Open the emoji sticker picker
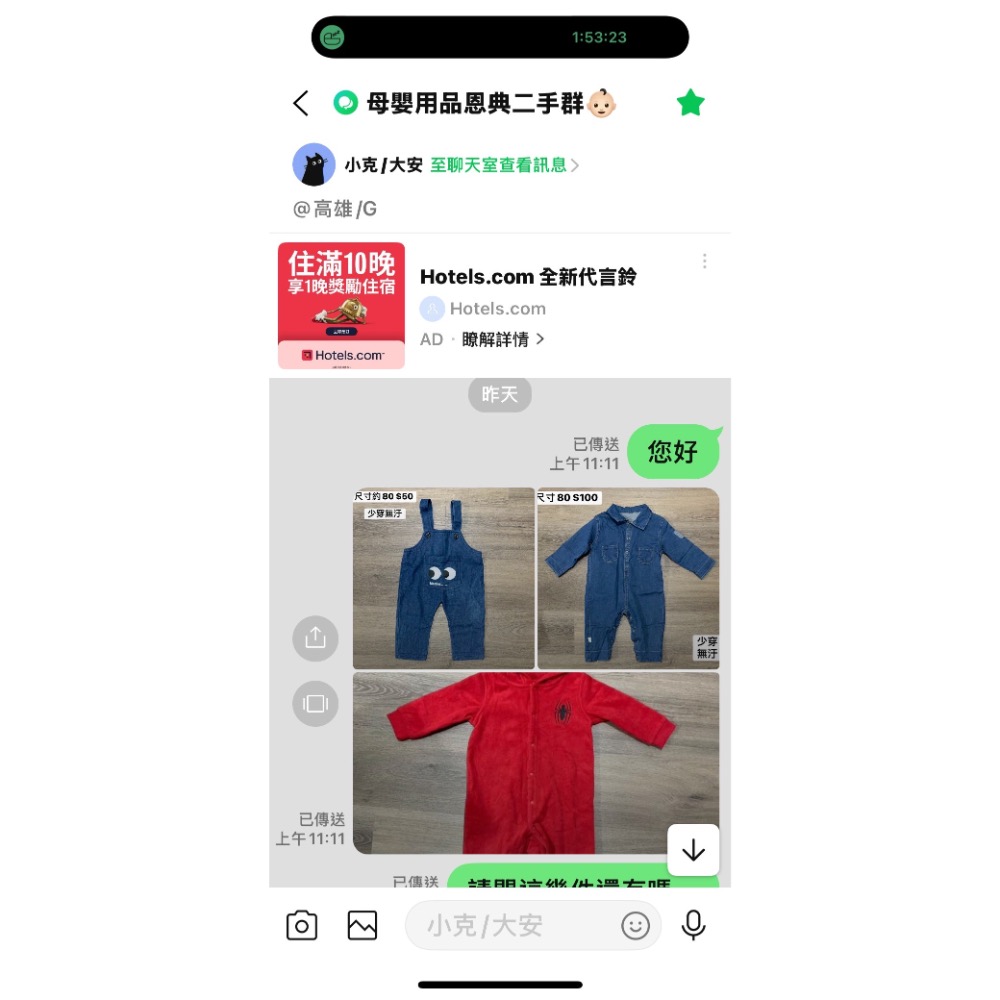Screen dimensions: 1000x1000 click(x=635, y=925)
